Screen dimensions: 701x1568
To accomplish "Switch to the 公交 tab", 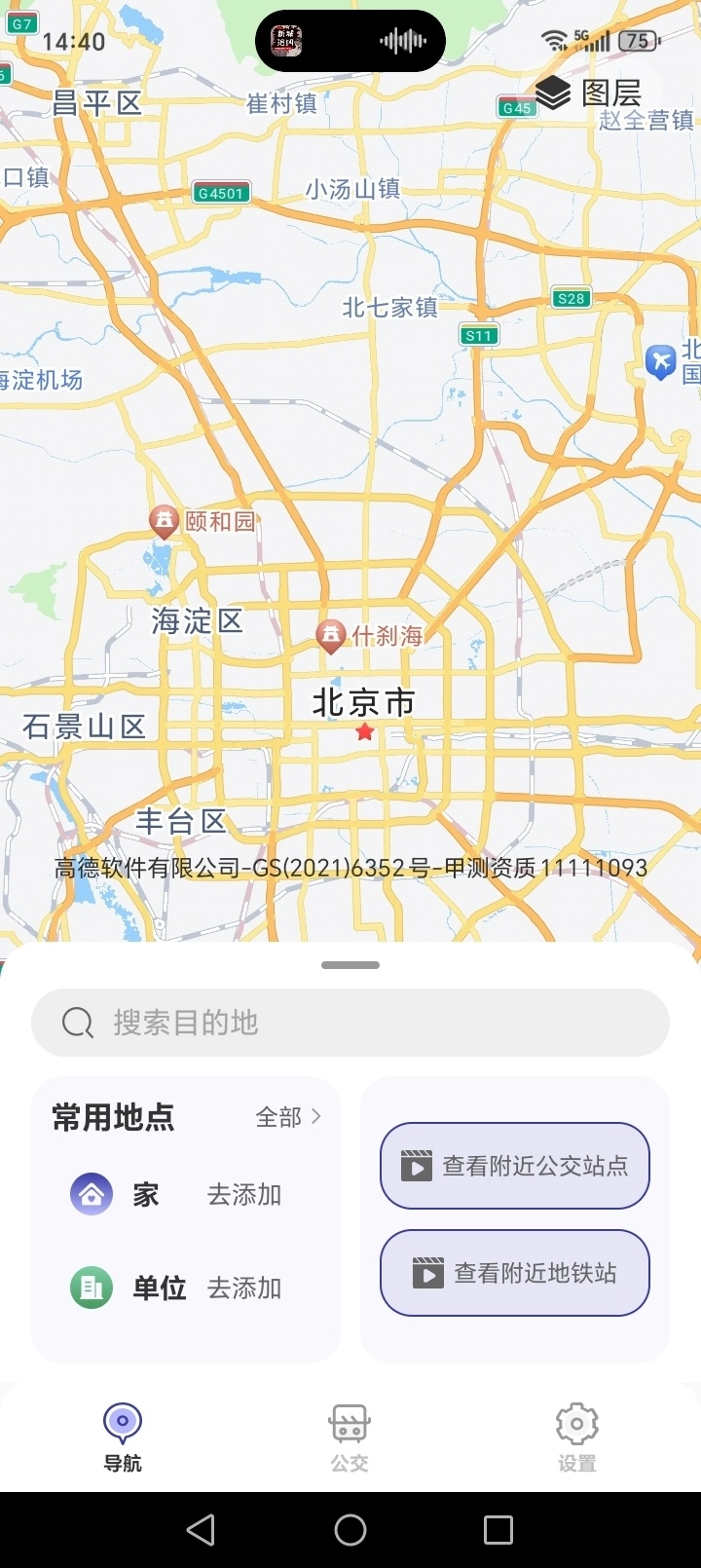I will click(x=350, y=1437).
